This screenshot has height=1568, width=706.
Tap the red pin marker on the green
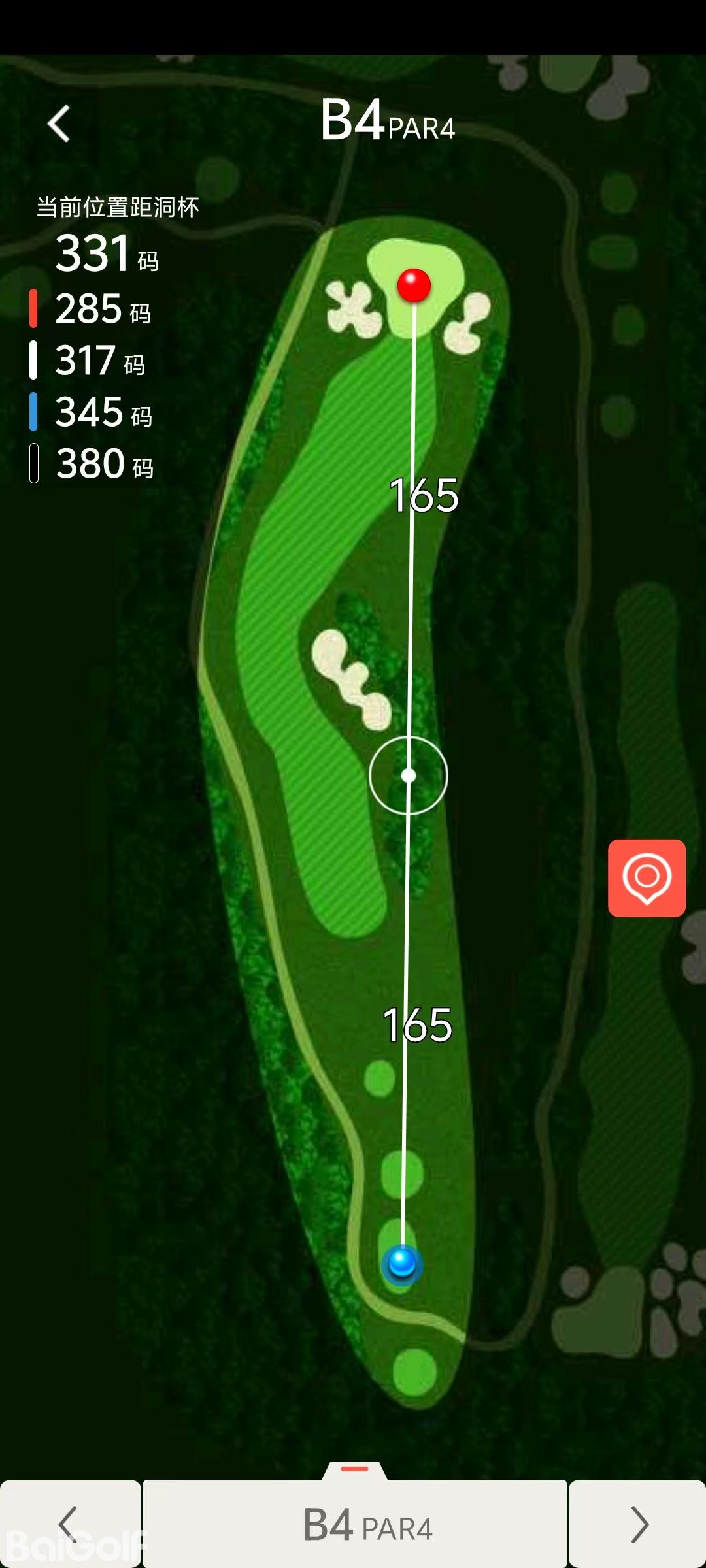(414, 285)
